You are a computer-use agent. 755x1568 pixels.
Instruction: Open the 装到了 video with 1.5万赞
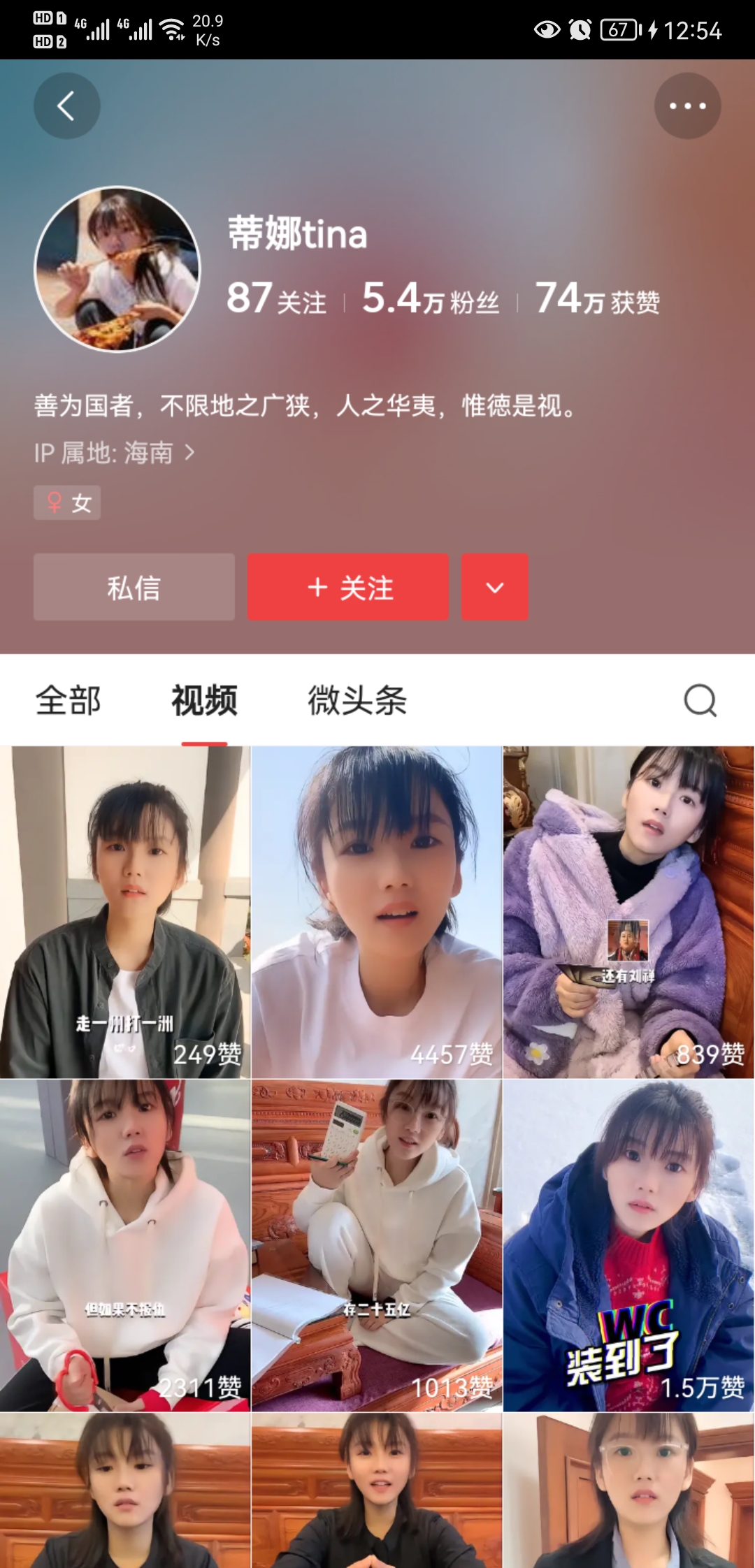click(x=628, y=1245)
